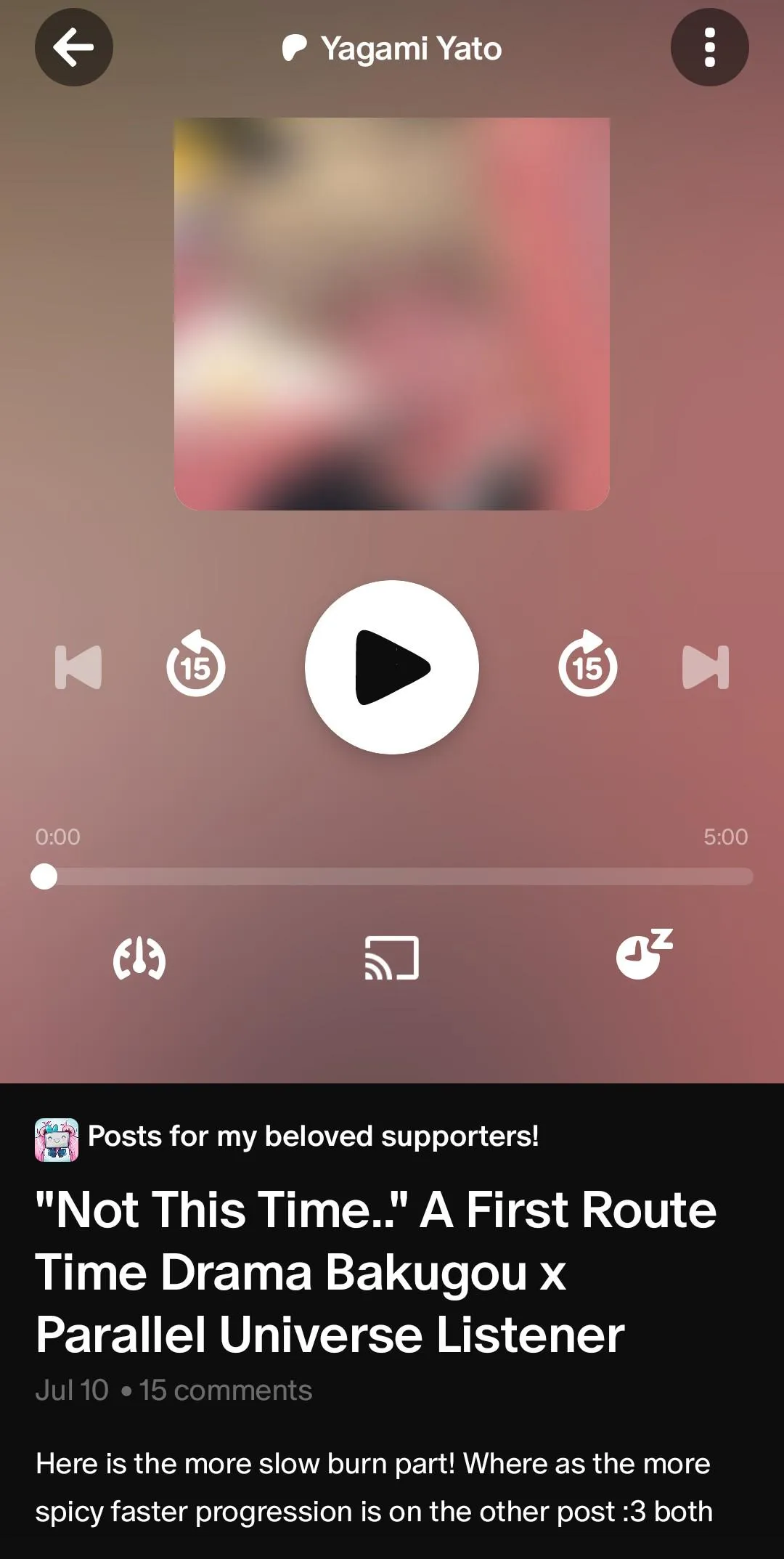Open the three-dot overflow menu

pyautogui.click(x=709, y=48)
